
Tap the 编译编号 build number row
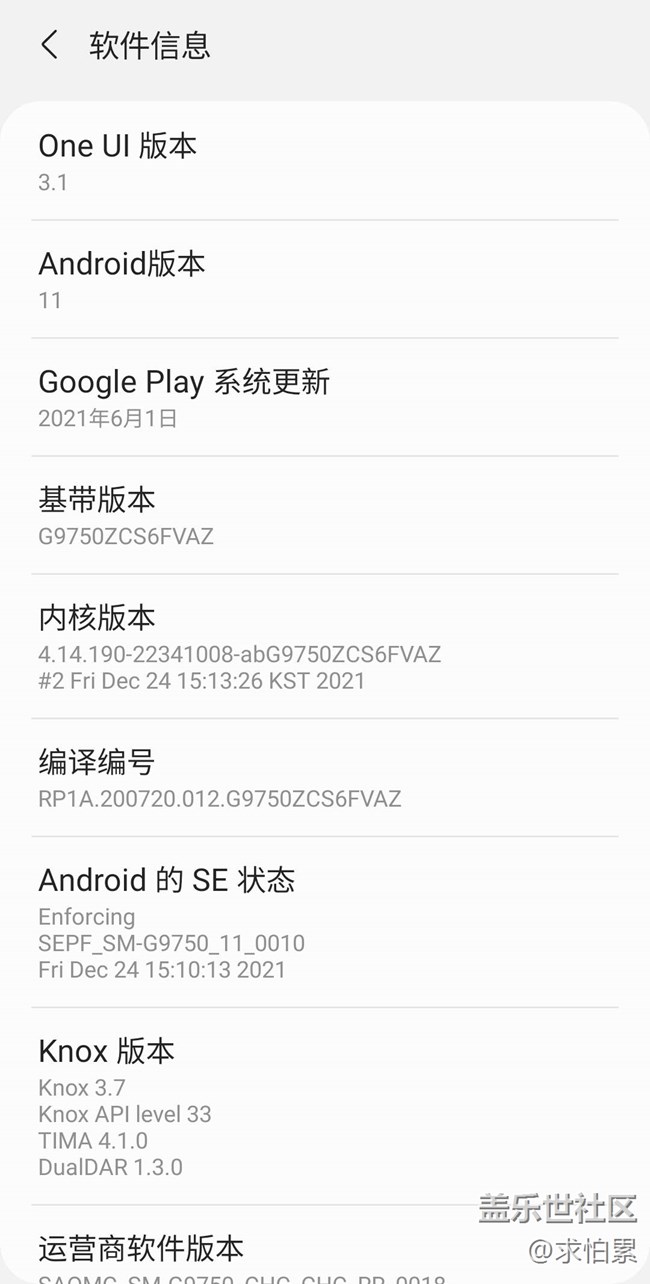click(x=324, y=778)
